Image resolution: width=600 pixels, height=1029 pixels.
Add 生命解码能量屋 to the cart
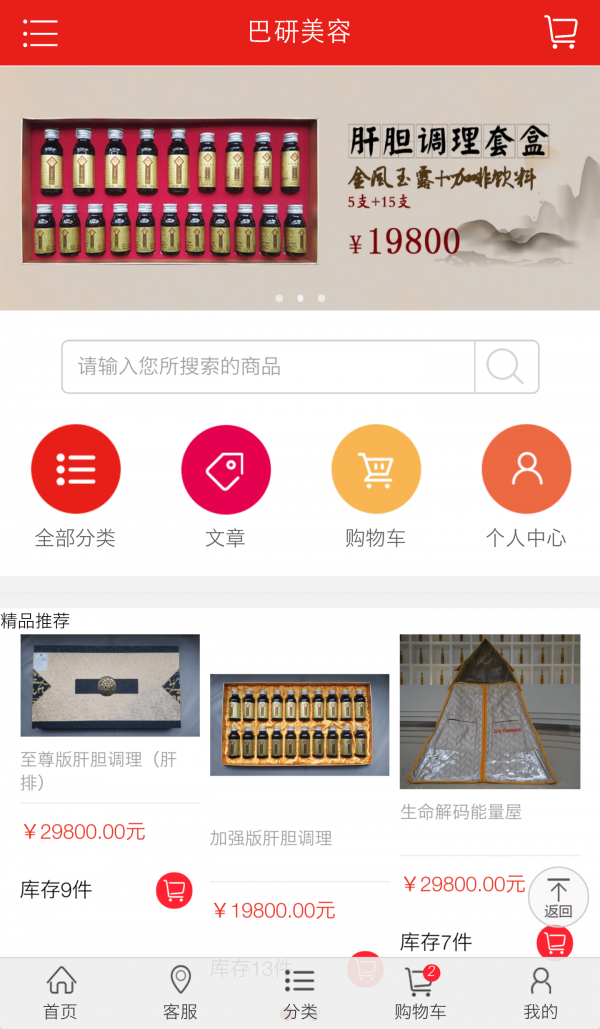pos(554,942)
